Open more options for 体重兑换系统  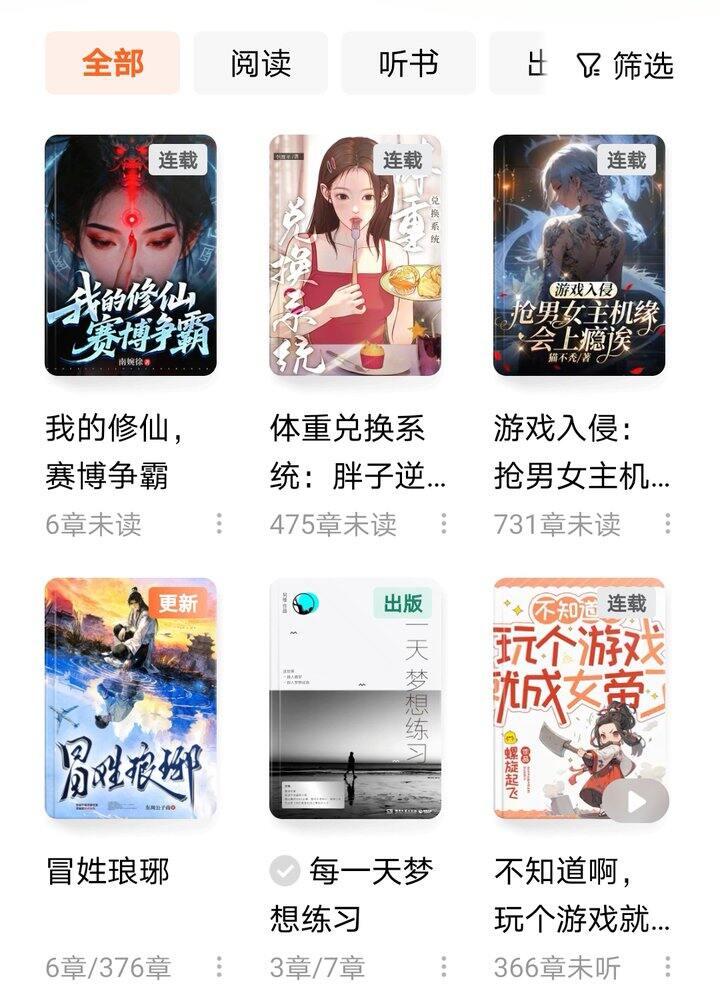pos(440,521)
